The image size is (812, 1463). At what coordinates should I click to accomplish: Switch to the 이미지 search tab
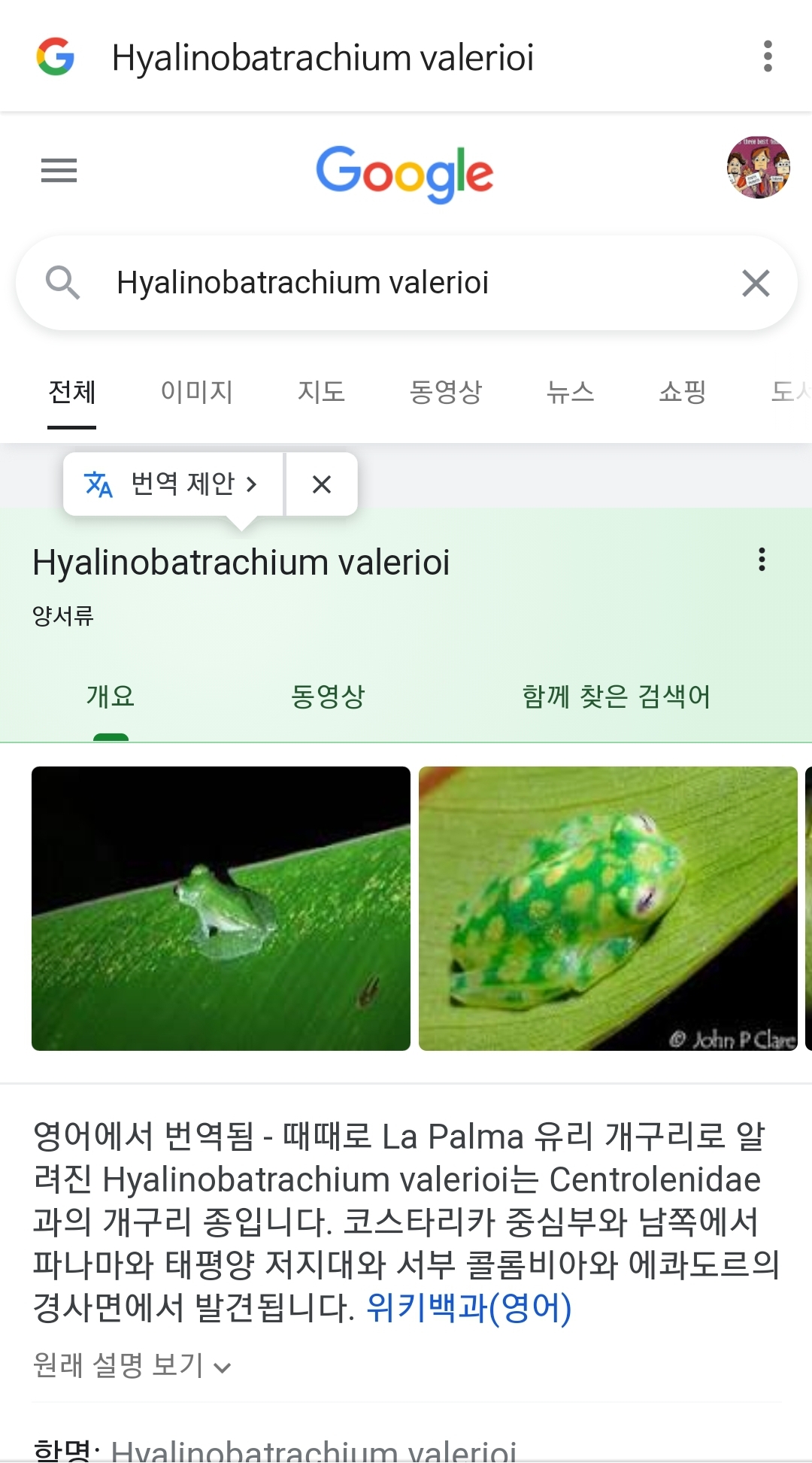point(197,392)
